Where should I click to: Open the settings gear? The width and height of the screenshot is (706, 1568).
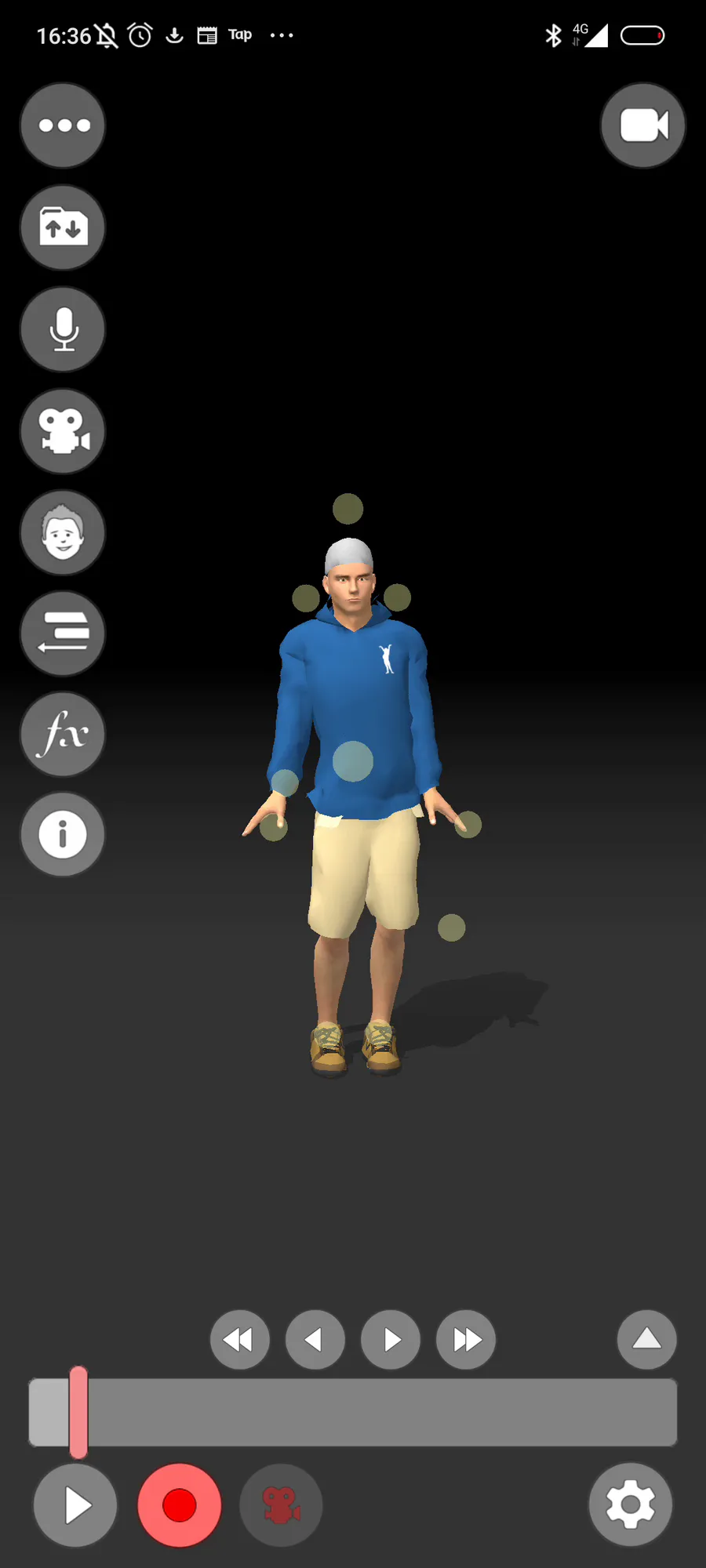pos(631,1505)
